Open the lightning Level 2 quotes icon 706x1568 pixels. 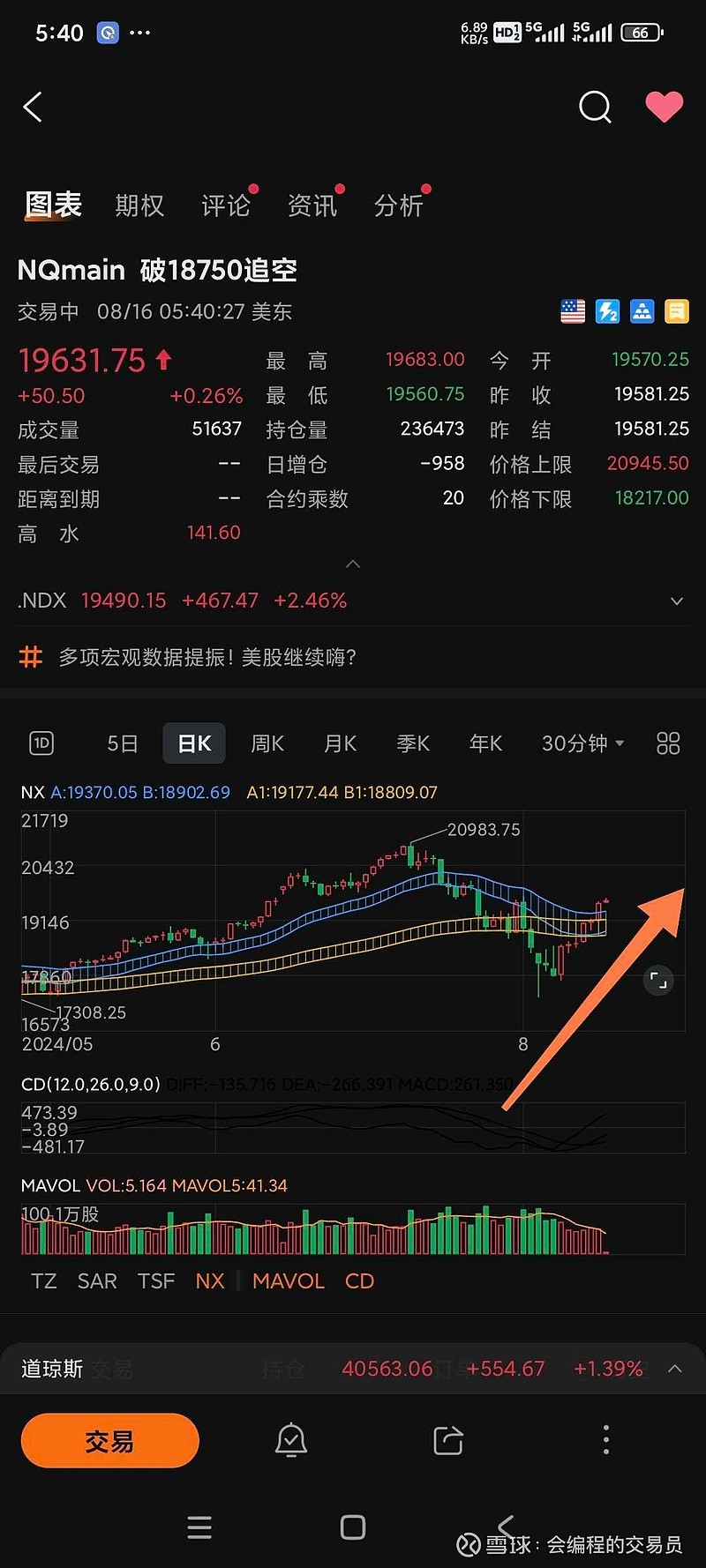coord(607,311)
